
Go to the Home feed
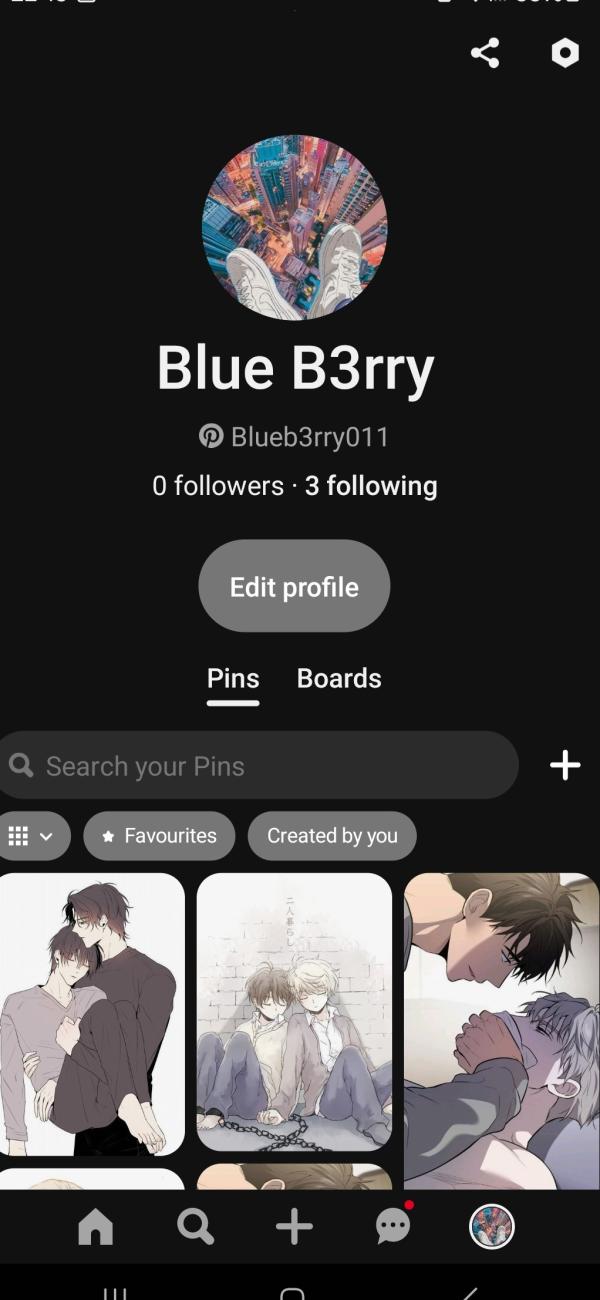point(96,1227)
